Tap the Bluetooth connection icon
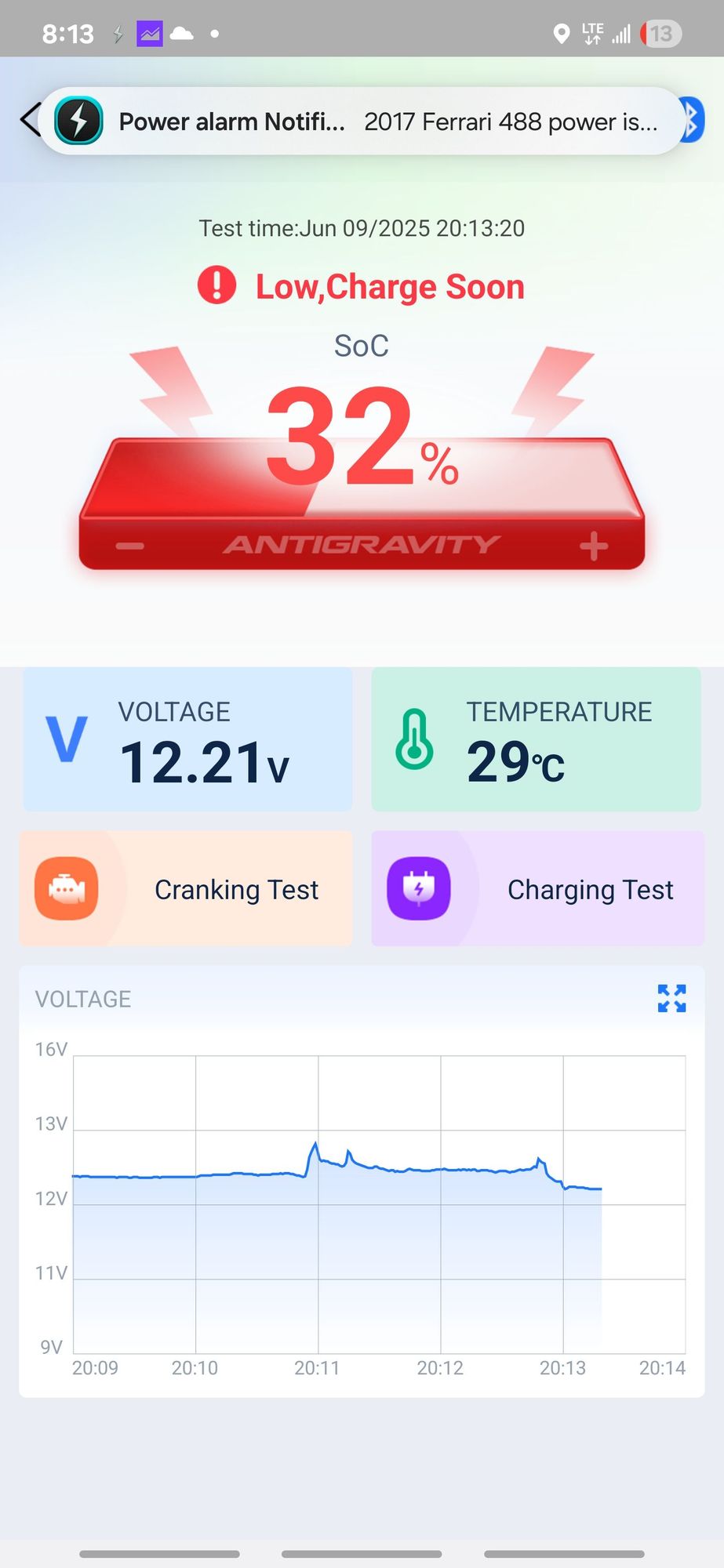Viewport: 724px width, 1568px height. click(x=693, y=121)
